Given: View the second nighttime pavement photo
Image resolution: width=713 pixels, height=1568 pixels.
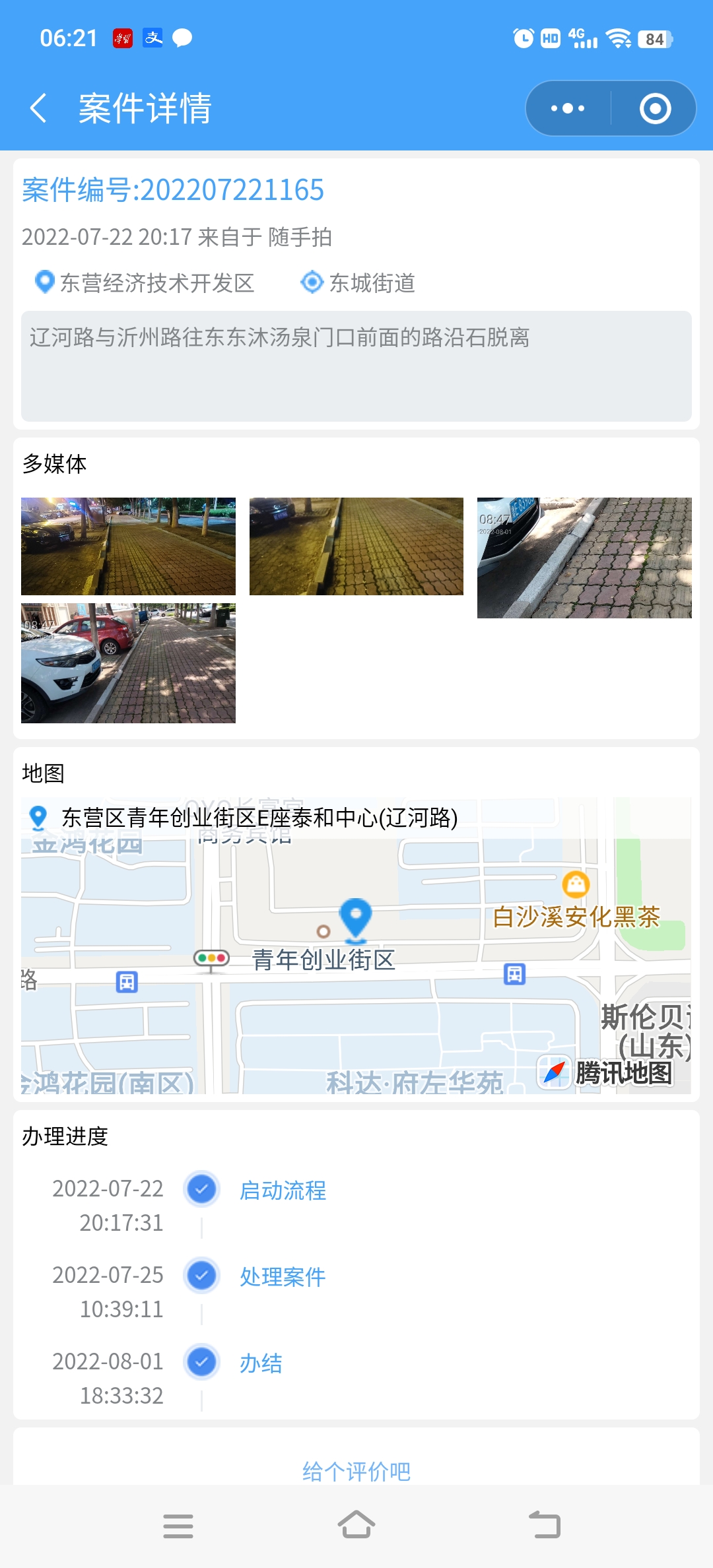Looking at the screenshot, I should (356, 546).
